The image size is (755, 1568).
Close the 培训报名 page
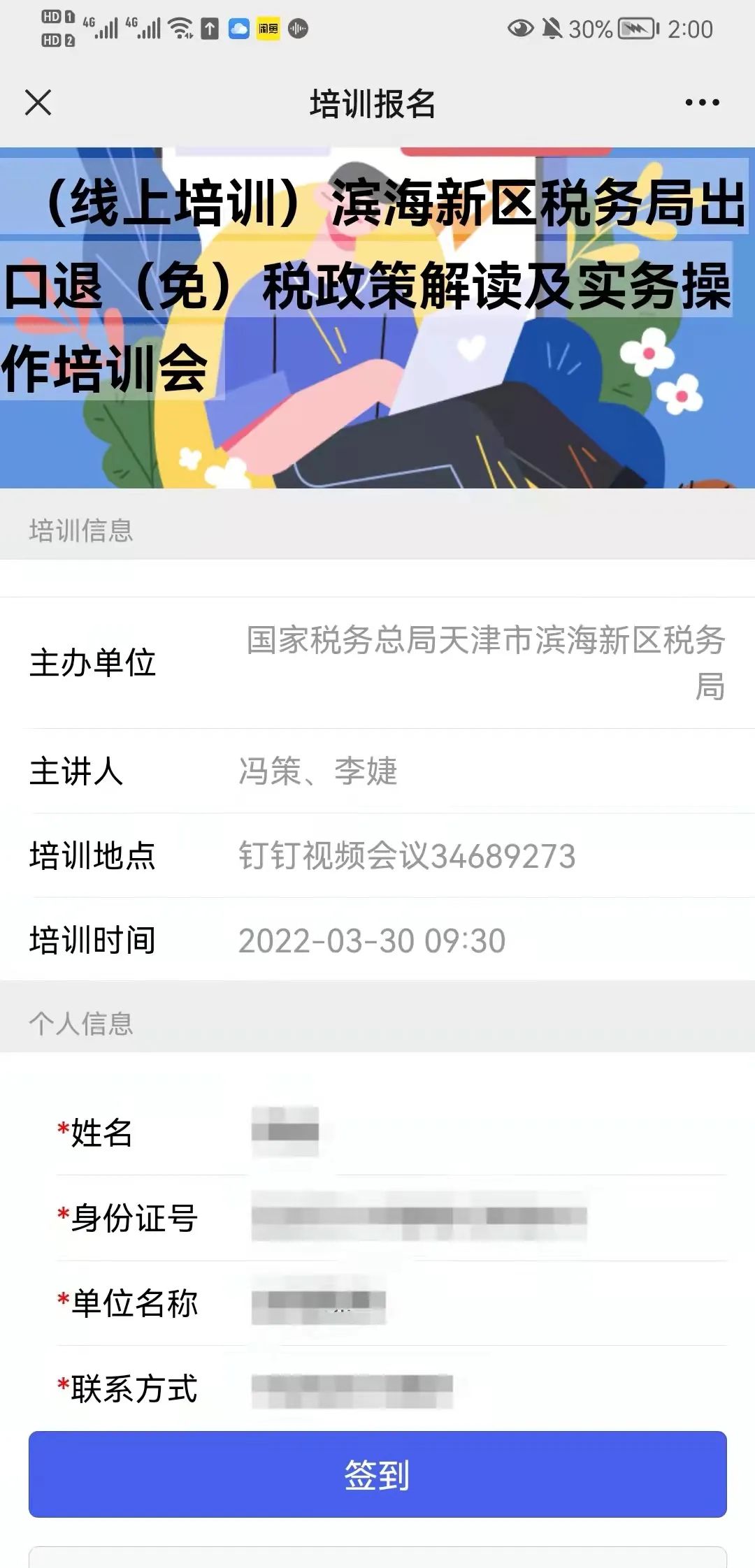pos(38,103)
